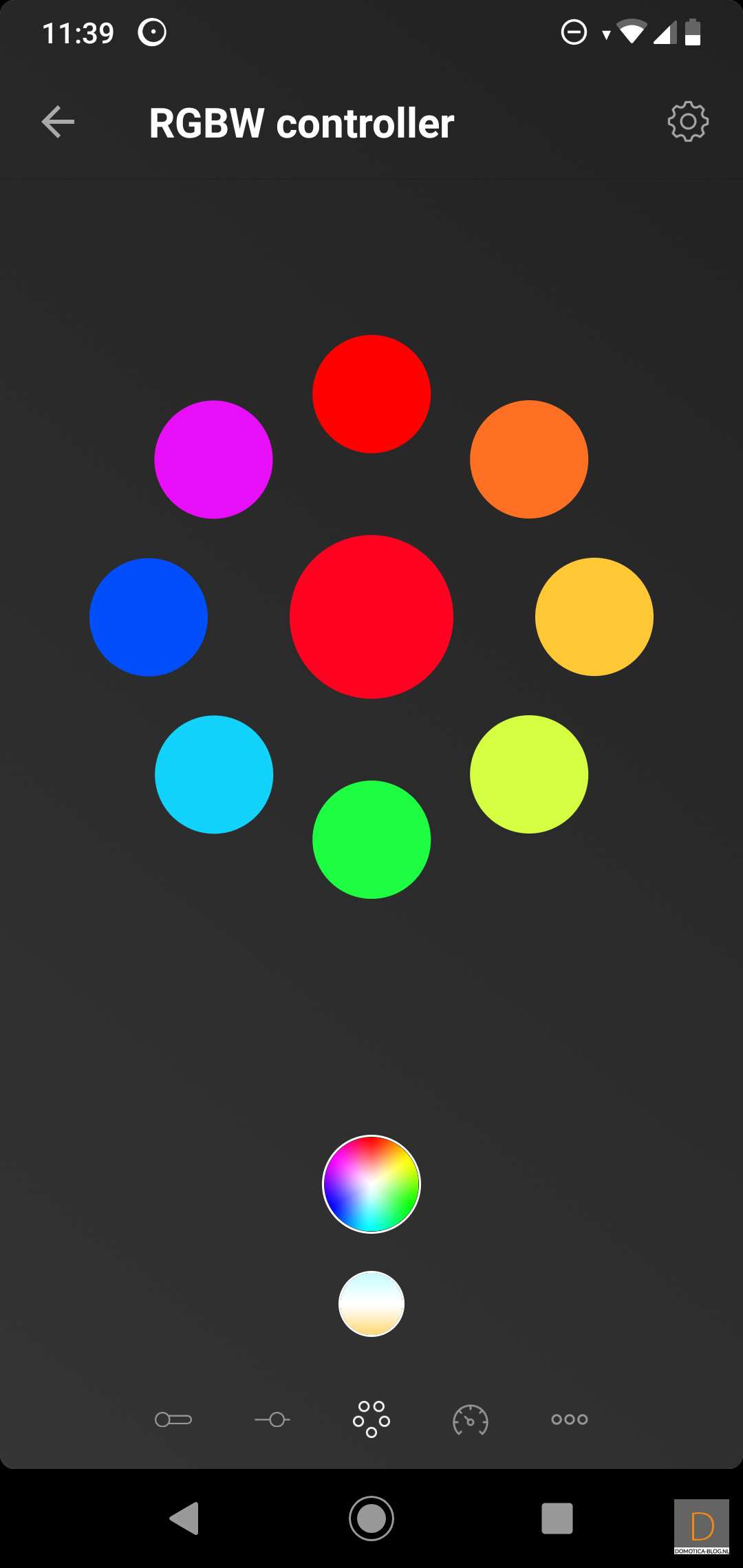This screenshot has width=743, height=1568.
Task: Select the lime yellow-green swatch
Action: point(529,774)
